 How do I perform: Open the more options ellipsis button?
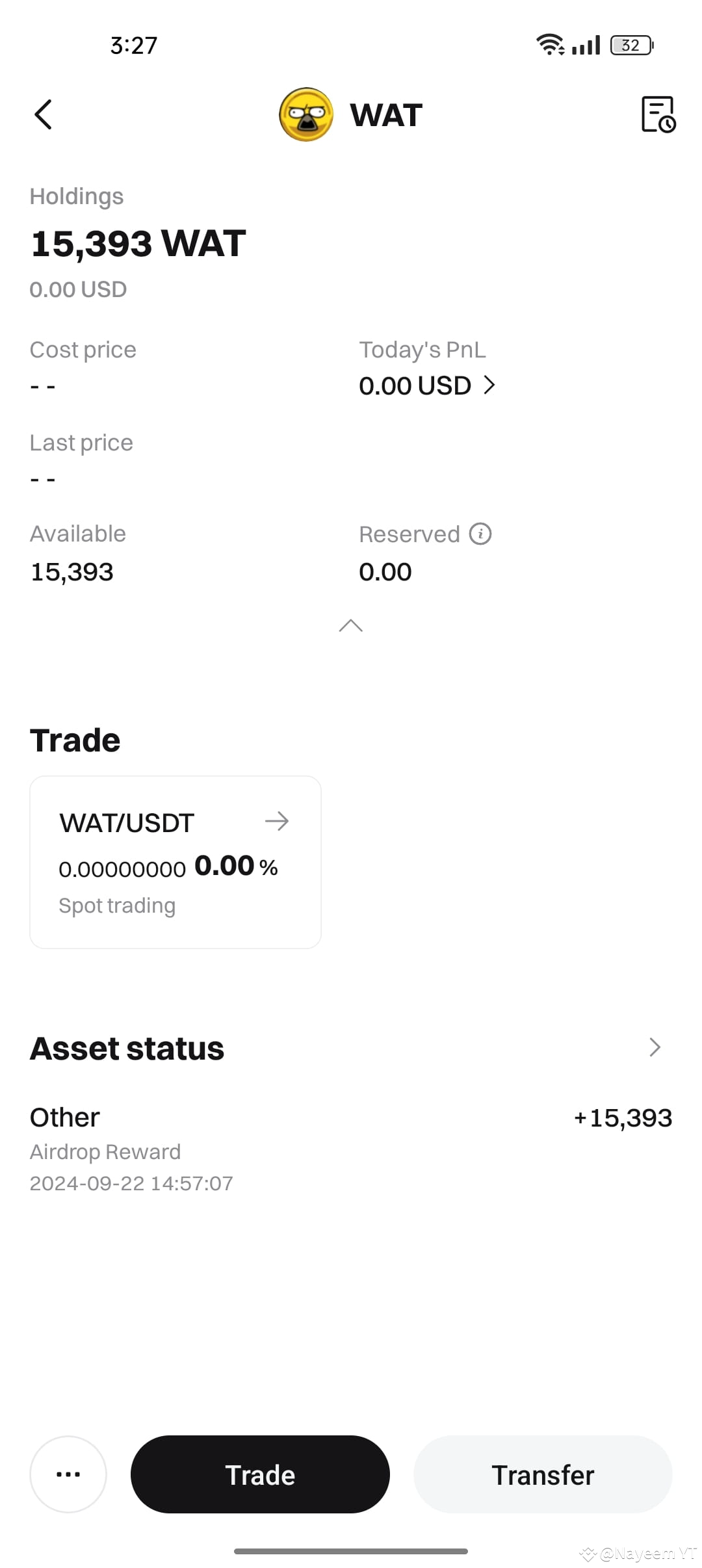[68, 1474]
